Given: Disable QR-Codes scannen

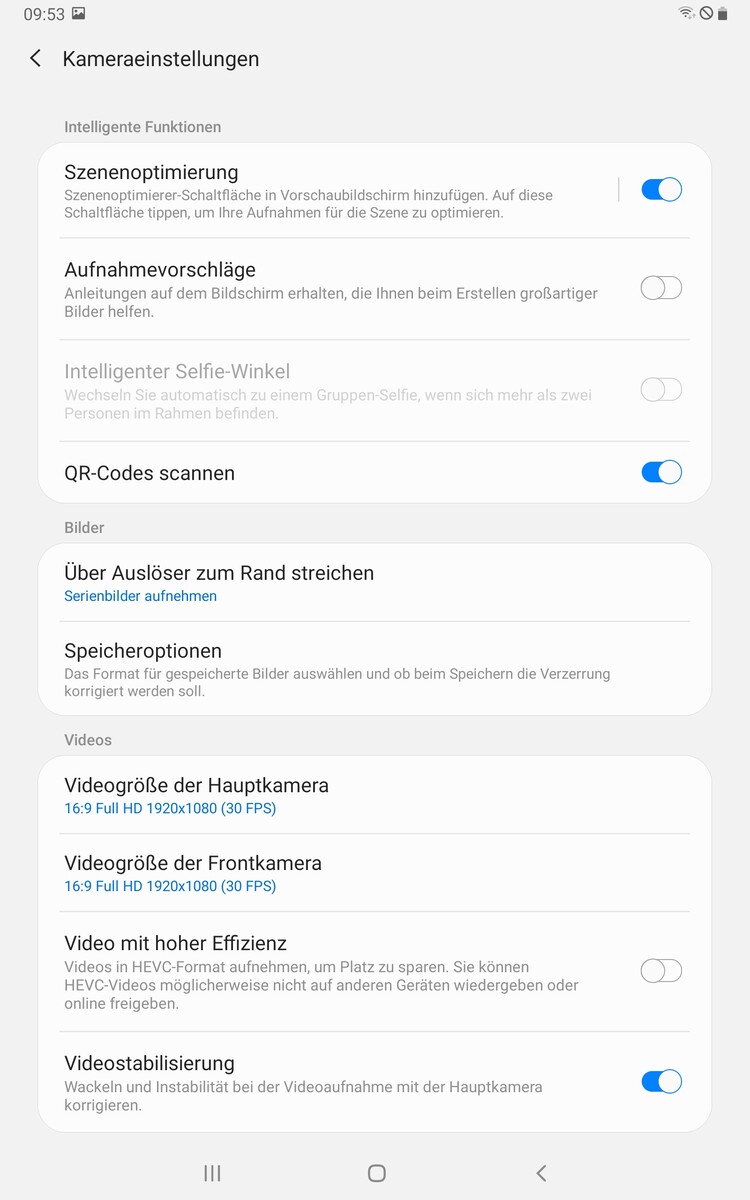Looking at the screenshot, I should pyautogui.click(x=661, y=472).
